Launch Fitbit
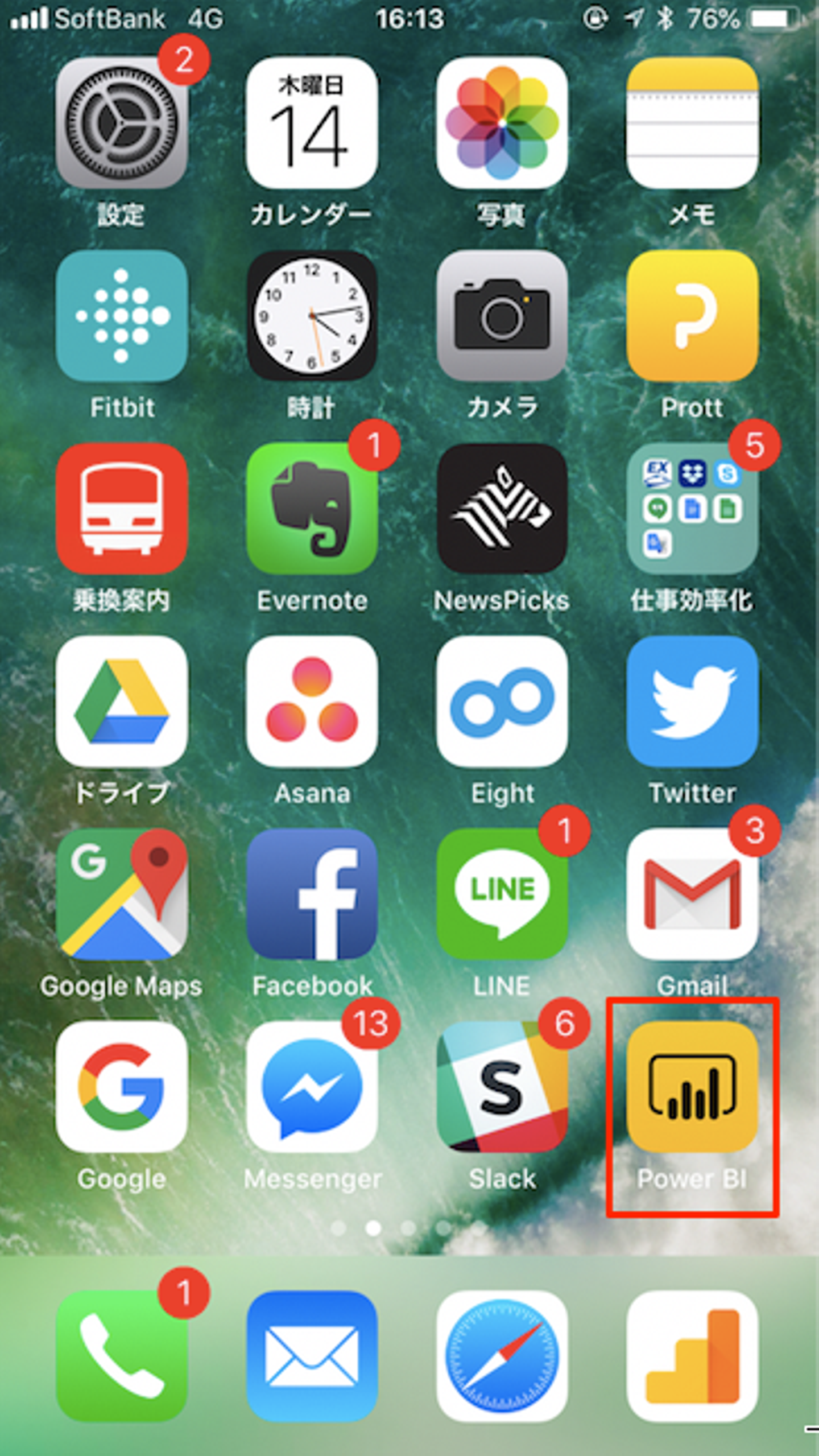The image size is (819, 1456). (x=122, y=316)
